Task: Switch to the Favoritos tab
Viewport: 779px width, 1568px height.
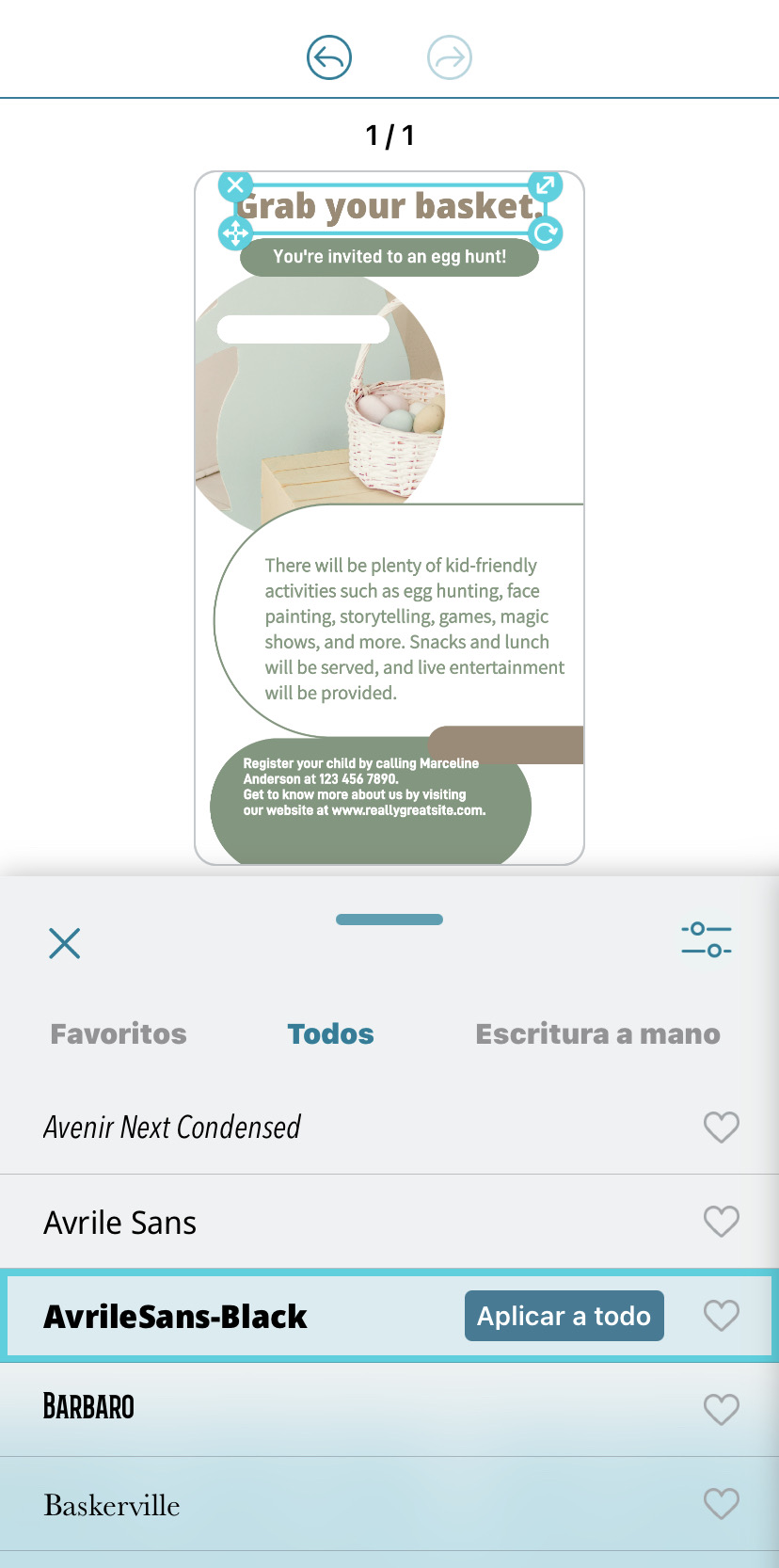Action: pyautogui.click(x=118, y=1033)
